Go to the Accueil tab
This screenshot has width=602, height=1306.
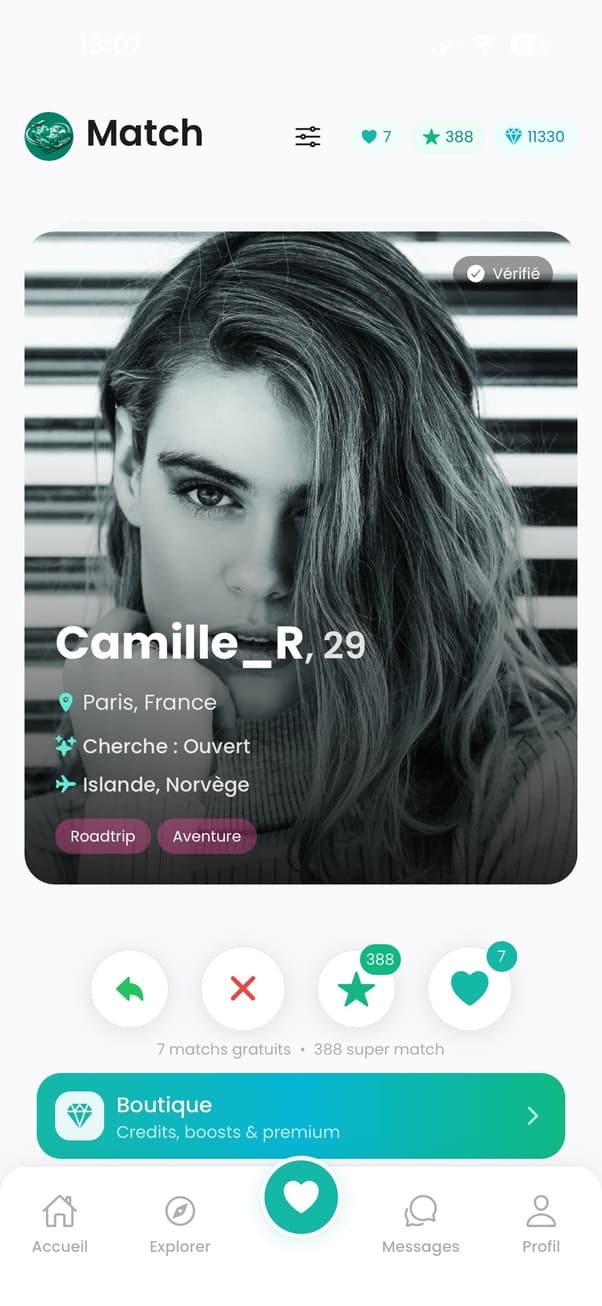pos(60,1224)
